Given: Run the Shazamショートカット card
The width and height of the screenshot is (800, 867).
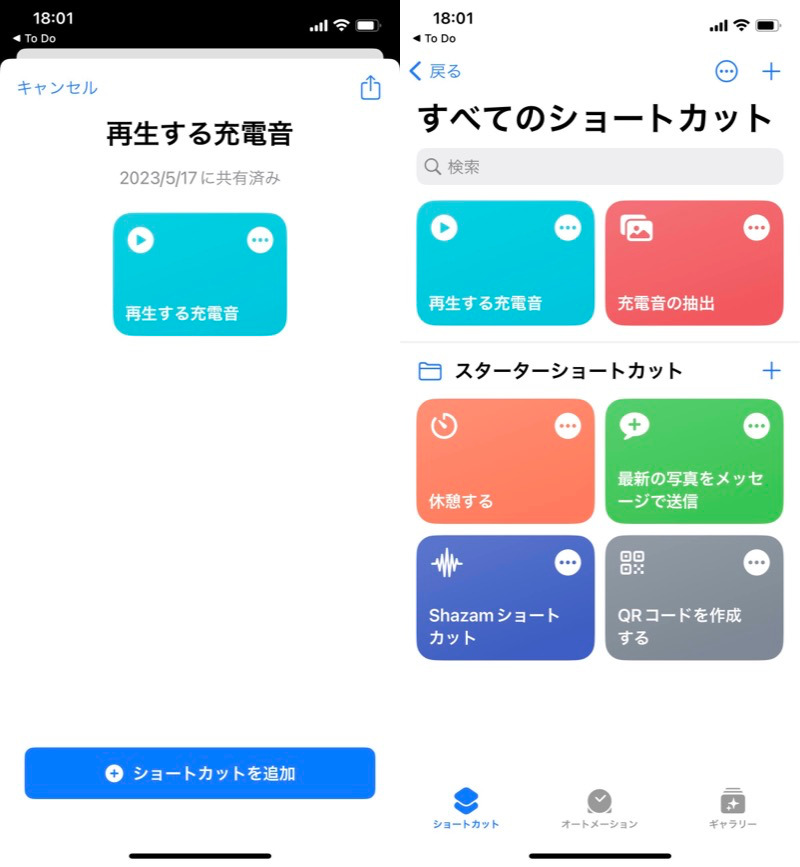Looking at the screenshot, I should point(490,610).
